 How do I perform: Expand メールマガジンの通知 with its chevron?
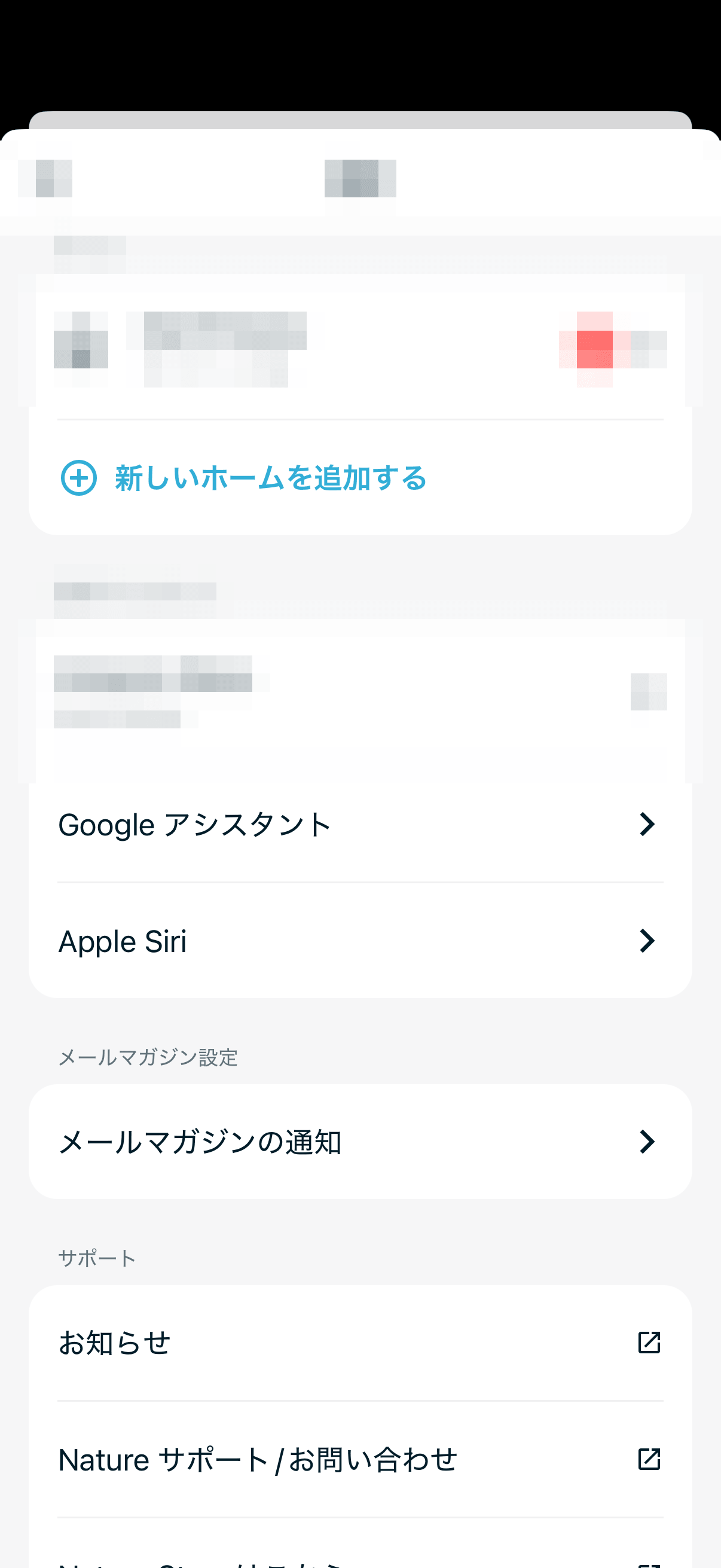(x=647, y=1141)
